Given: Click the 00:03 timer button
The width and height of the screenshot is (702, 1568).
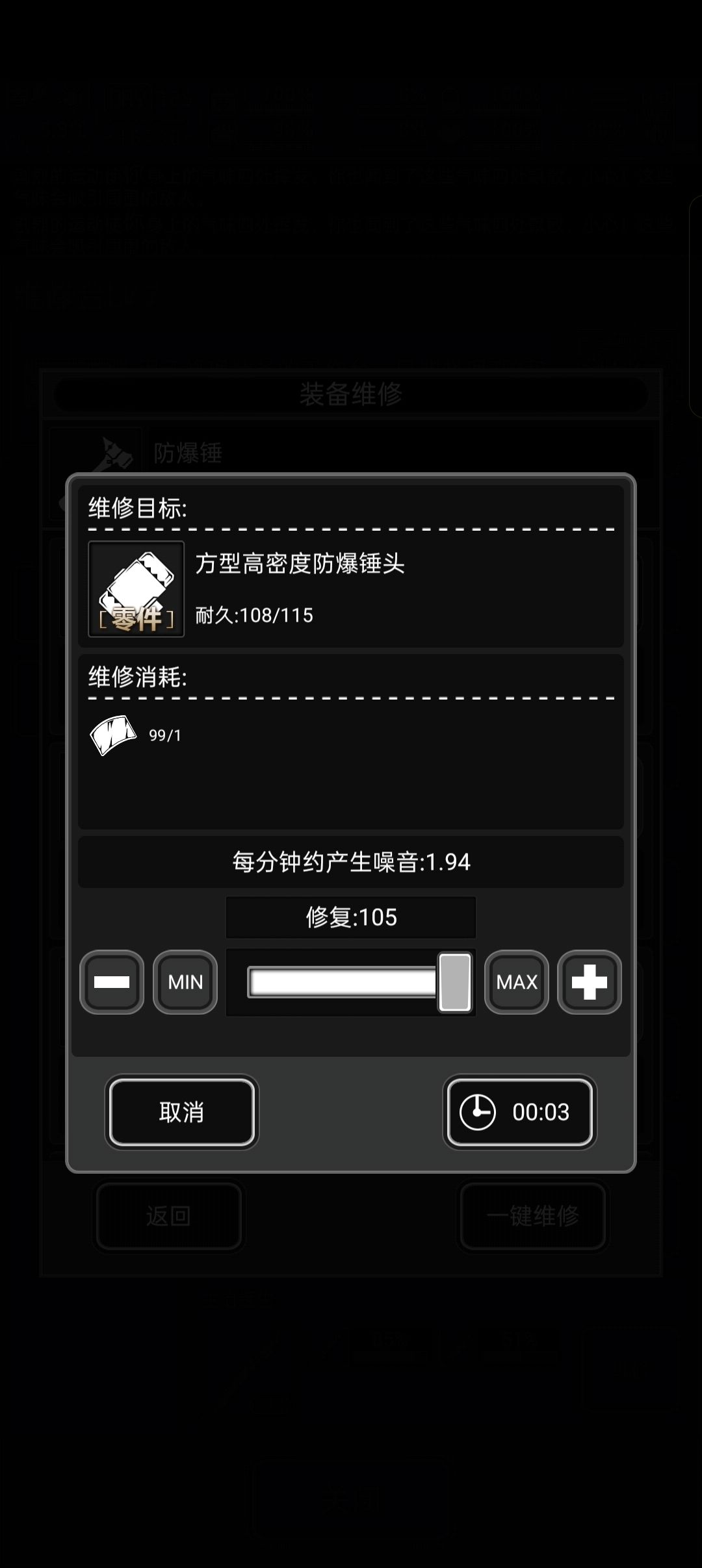Looking at the screenshot, I should point(519,1111).
